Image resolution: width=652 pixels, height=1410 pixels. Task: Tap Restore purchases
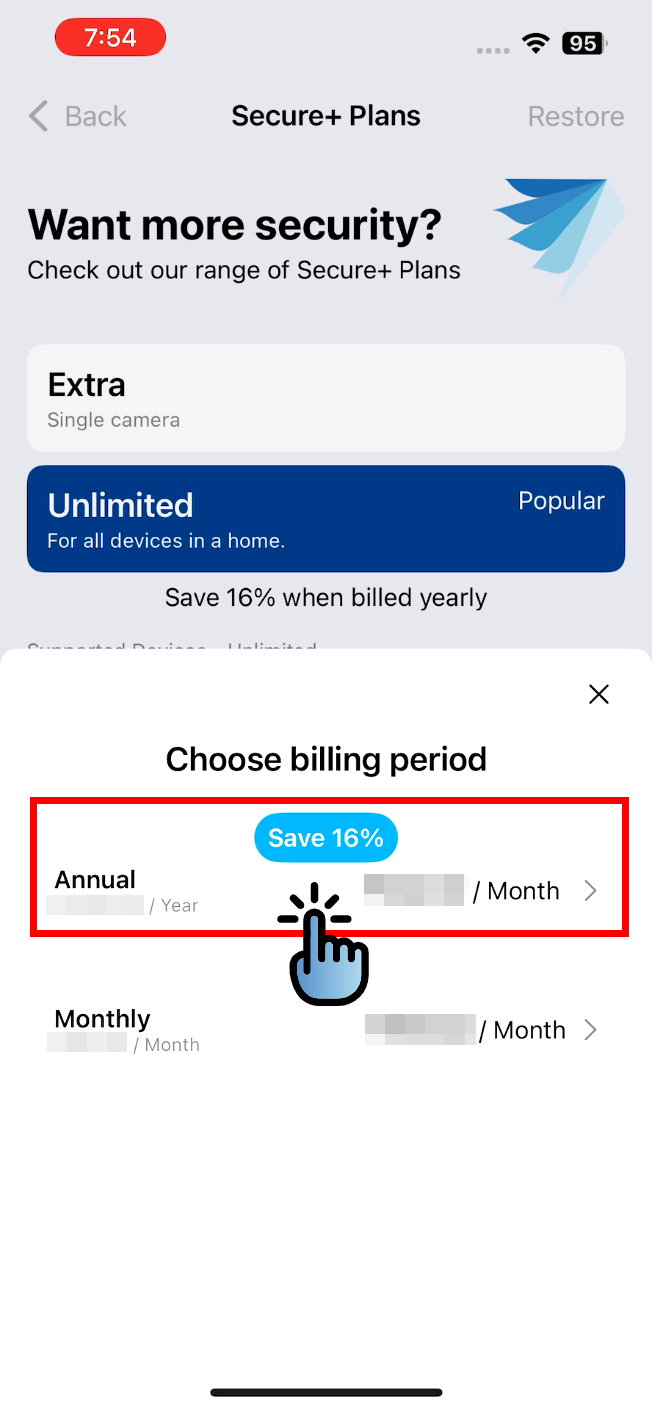point(575,116)
